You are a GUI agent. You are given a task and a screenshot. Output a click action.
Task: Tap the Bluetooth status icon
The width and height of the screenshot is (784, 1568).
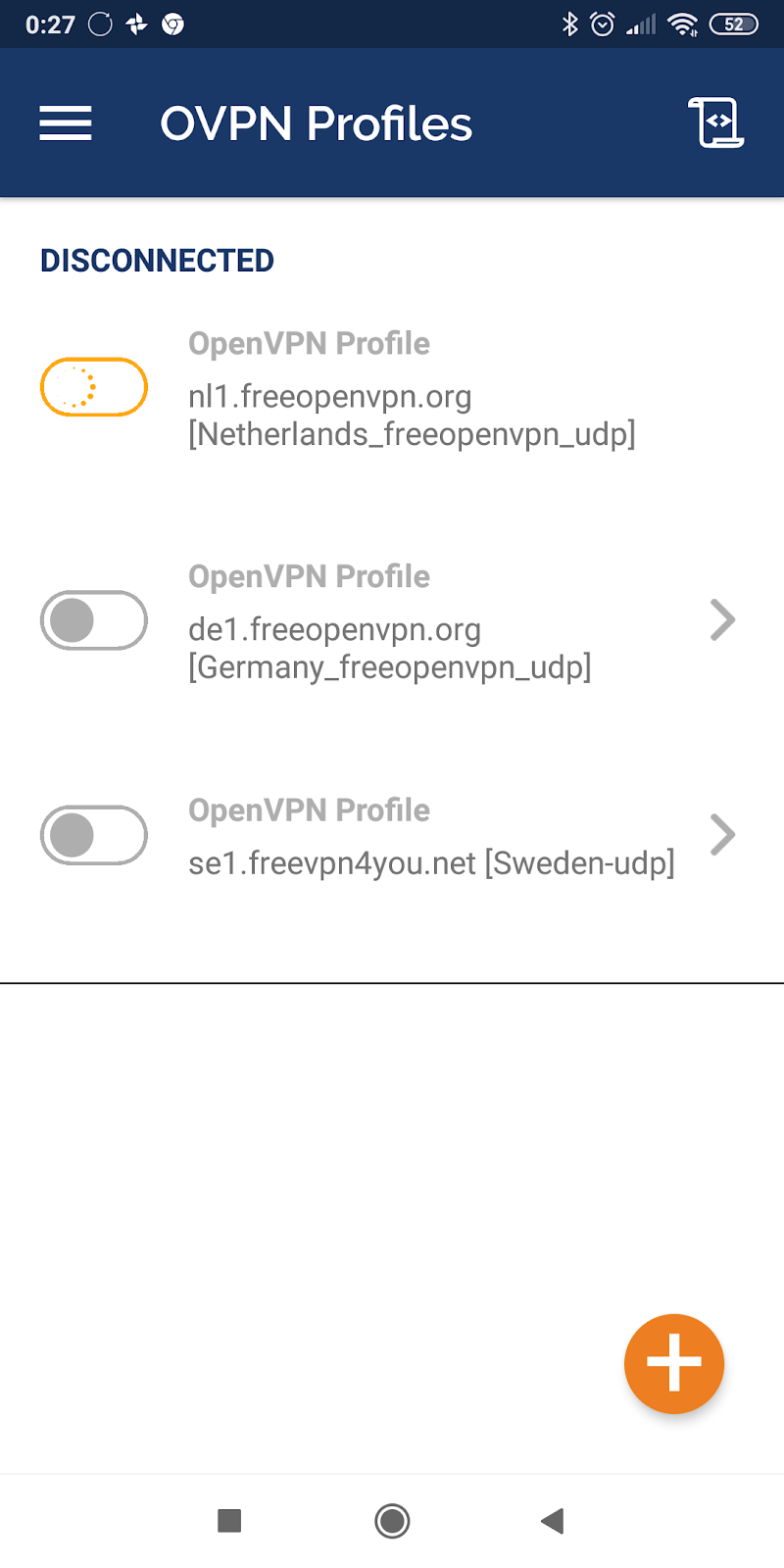[573, 24]
